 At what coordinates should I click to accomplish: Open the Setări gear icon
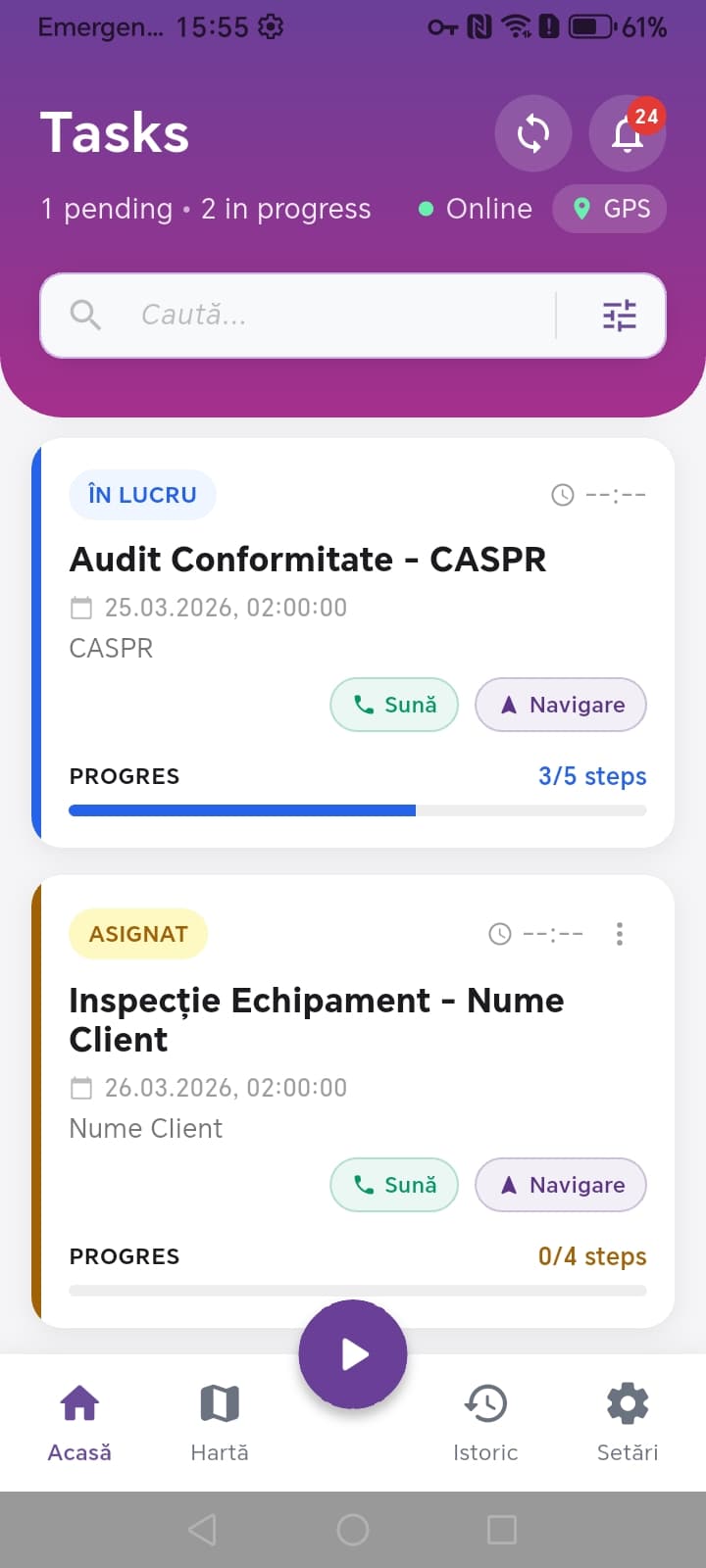pyautogui.click(x=627, y=1403)
